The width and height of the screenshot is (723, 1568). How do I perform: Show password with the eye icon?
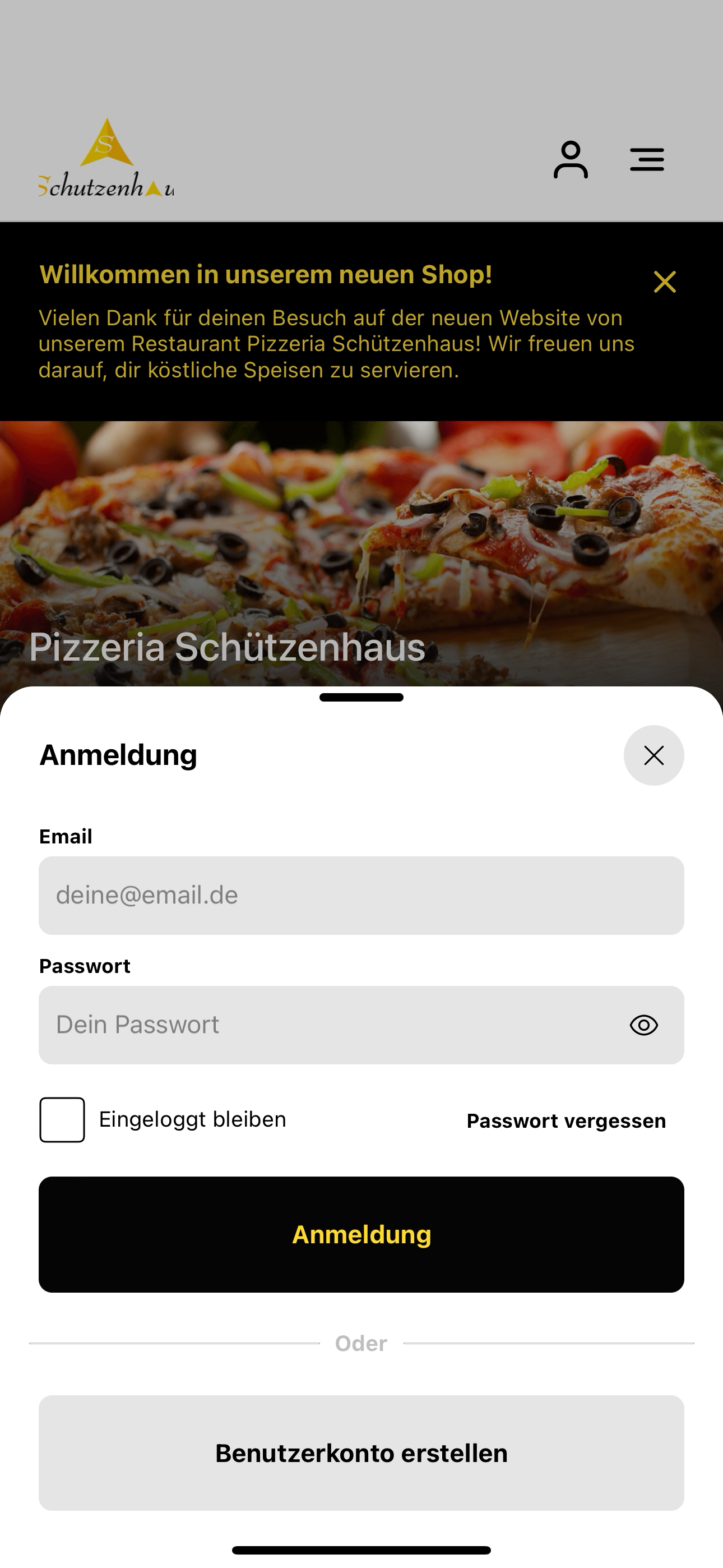[644, 1025]
